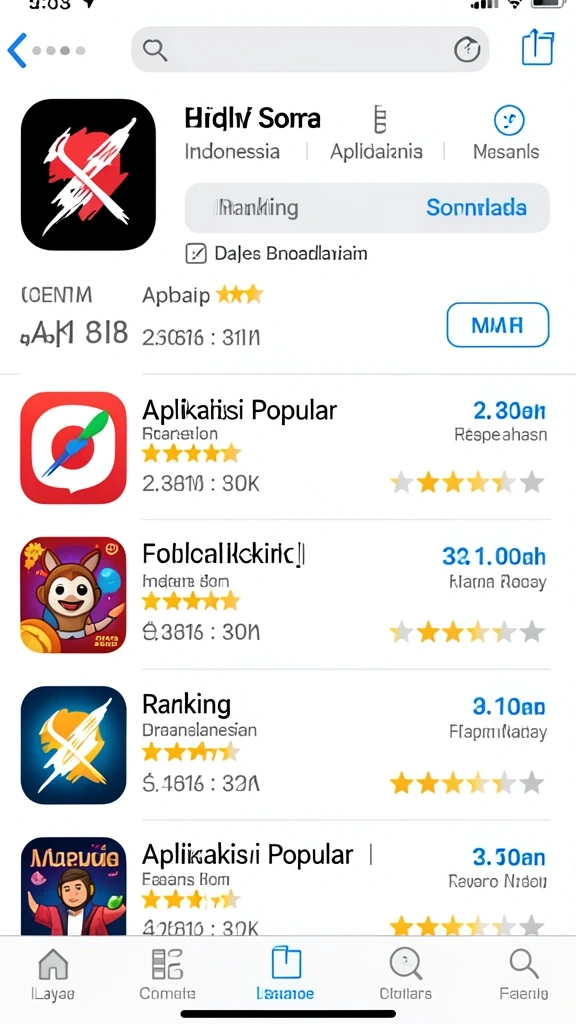Open the Clotlars tab in the bottom bar
576x1024 pixels.
click(x=406, y=973)
